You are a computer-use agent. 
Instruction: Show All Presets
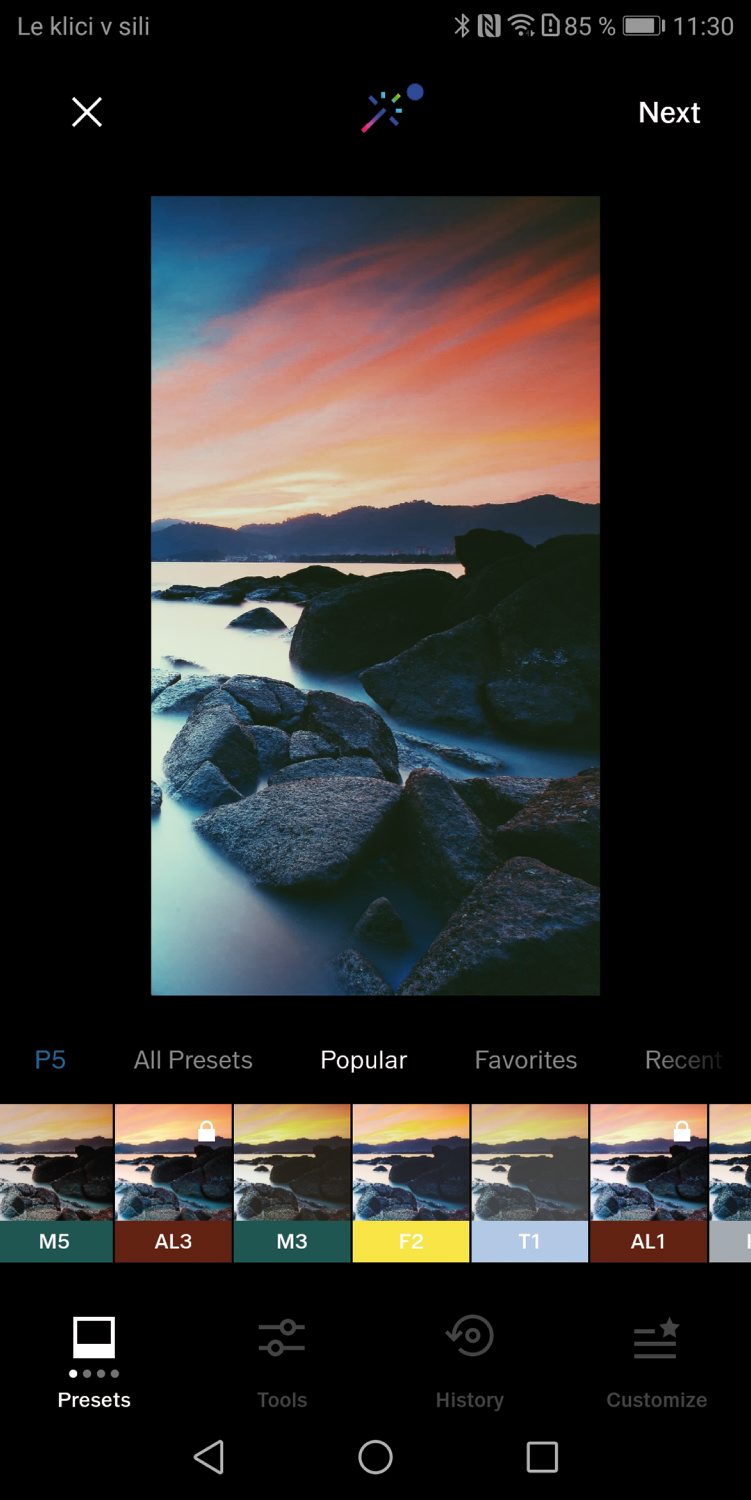tap(193, 1060)
